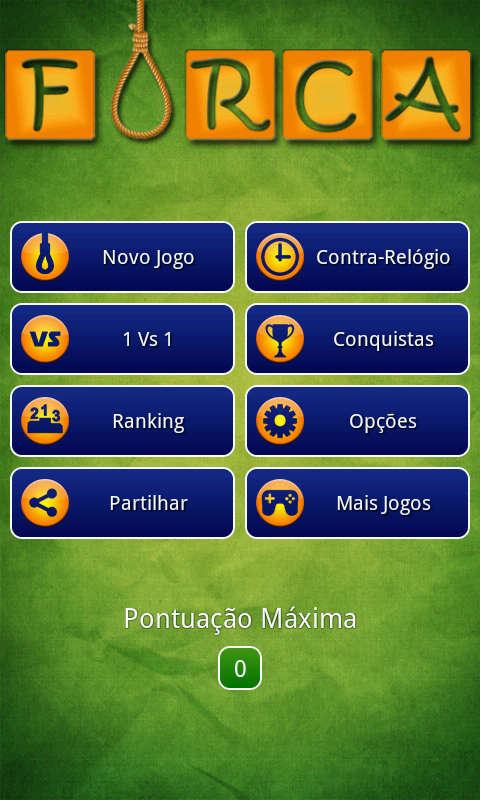Image resolution: width=480 pixels, height=800 pixels.
Task: Open Opções settings
Action: (x=358, y=421)
